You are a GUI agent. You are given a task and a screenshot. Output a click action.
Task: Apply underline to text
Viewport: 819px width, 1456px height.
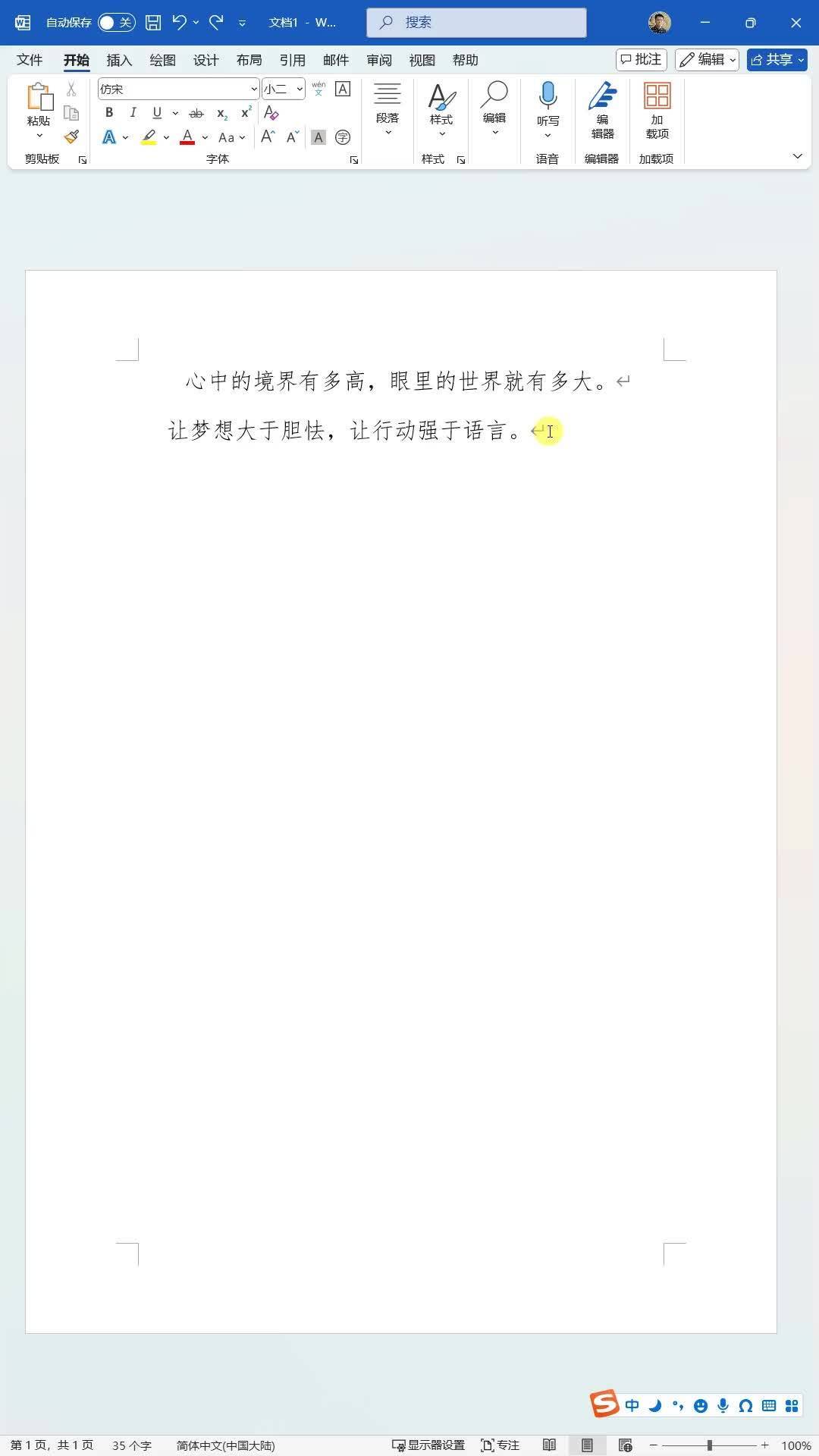pyautogui.click(x=156, y=113)
